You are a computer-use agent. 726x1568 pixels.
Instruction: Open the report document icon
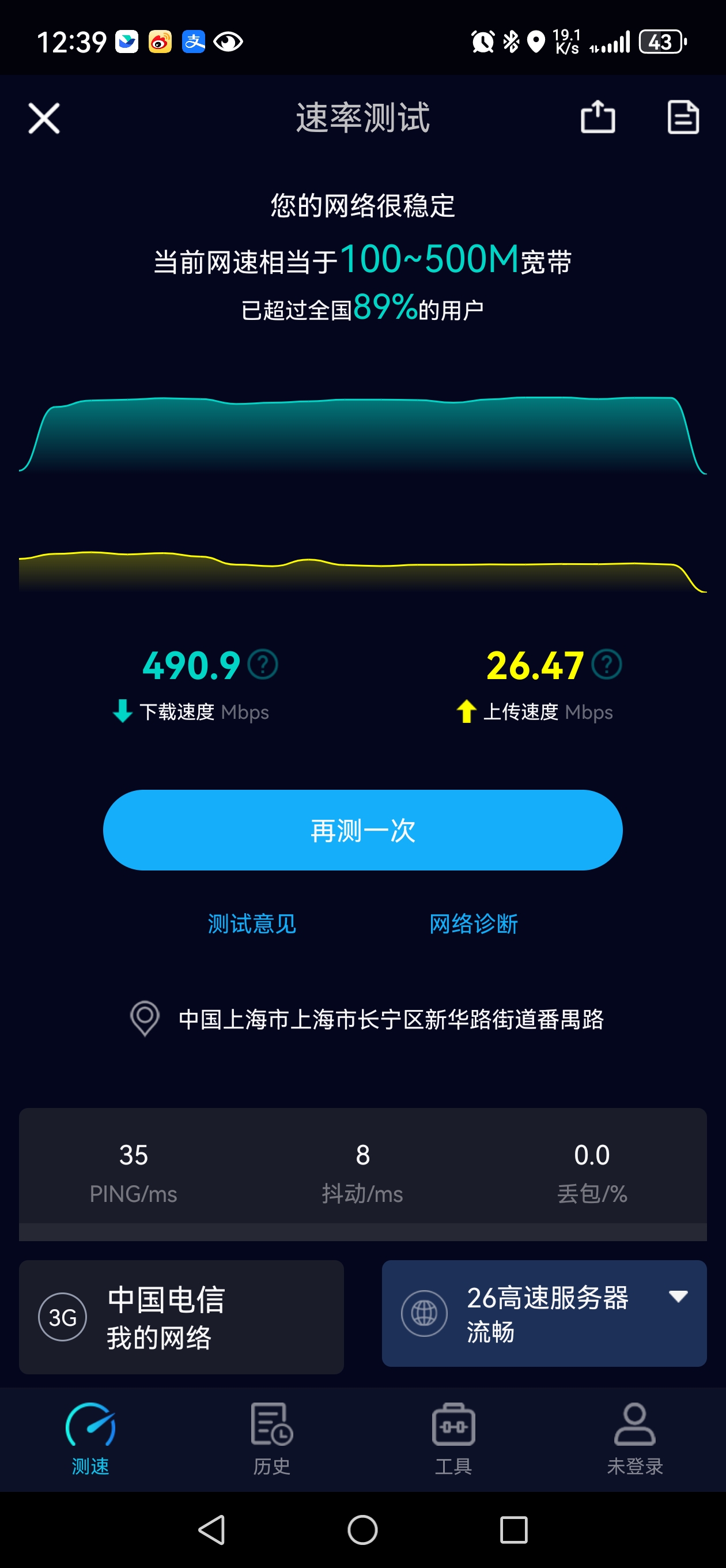[x=683, y=116]
